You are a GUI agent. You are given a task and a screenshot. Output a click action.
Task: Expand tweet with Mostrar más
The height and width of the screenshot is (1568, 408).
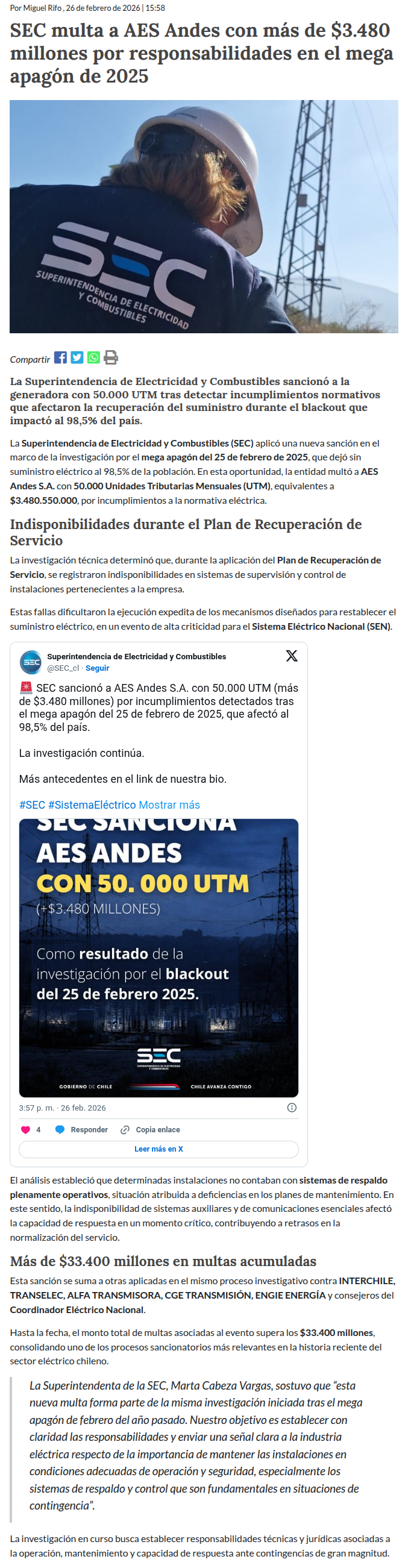(x=169, y=804)
